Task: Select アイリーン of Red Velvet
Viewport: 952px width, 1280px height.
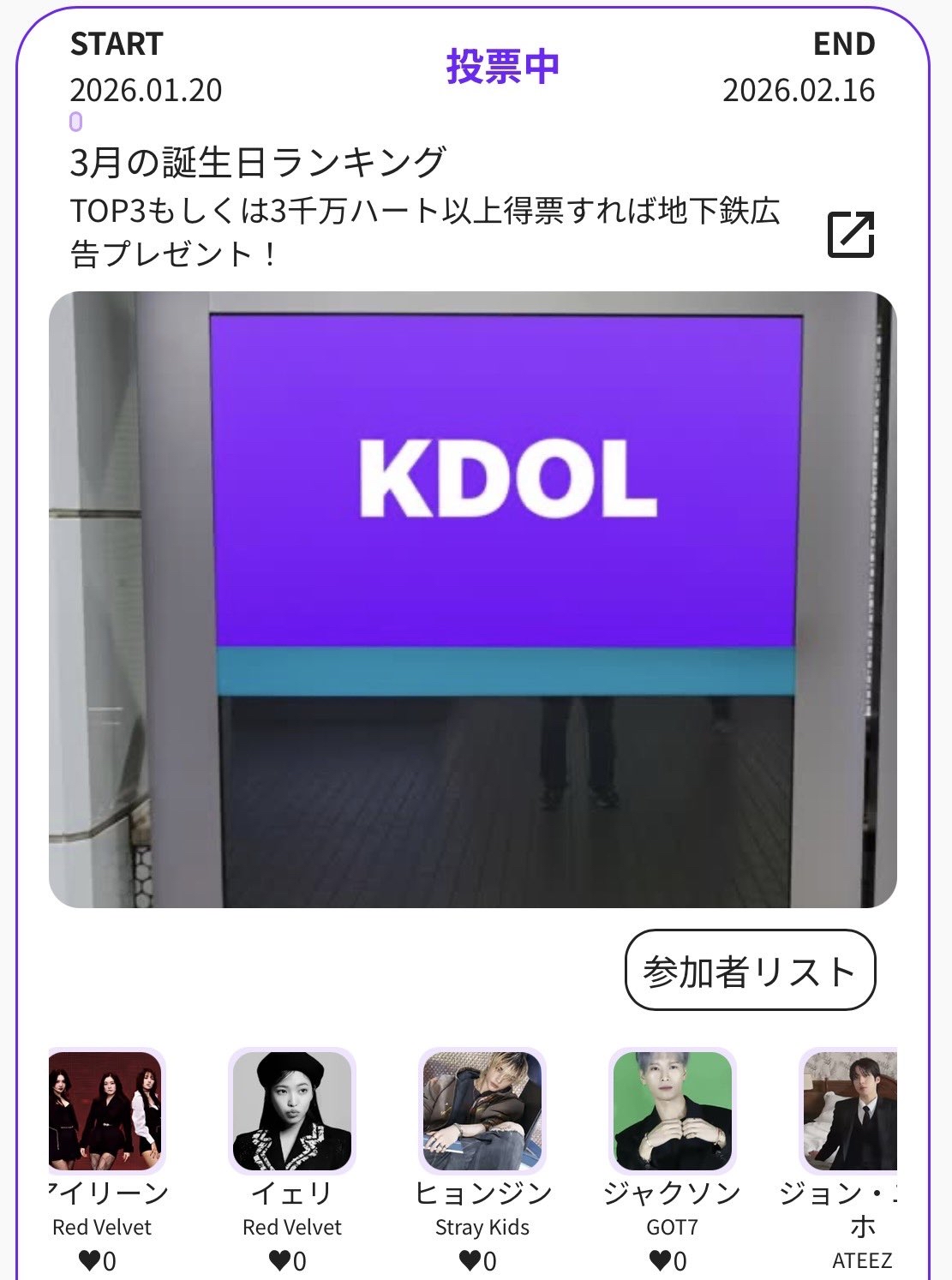Action: (x=105, y=1111)
